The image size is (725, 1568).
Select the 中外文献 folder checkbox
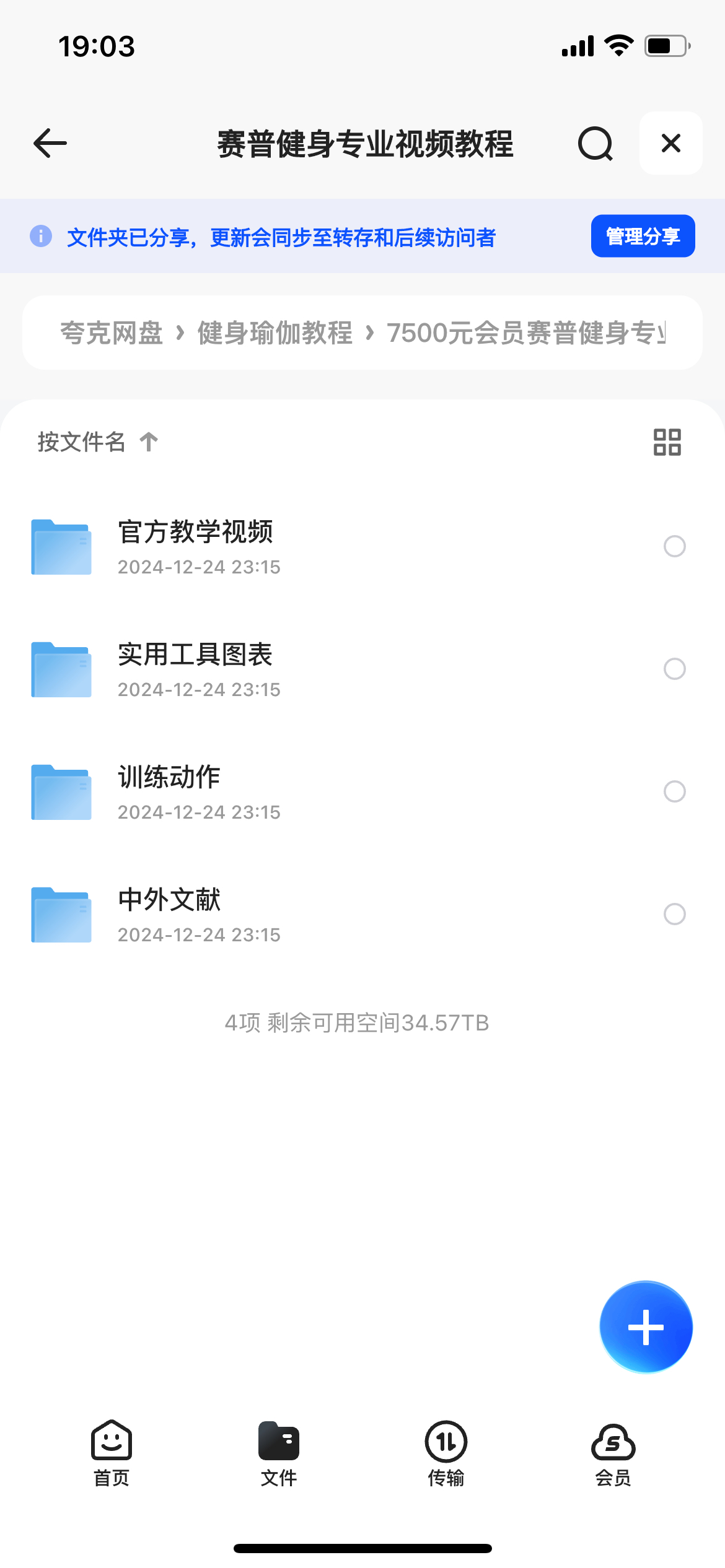pyautogui.click(x=674, y=914)
